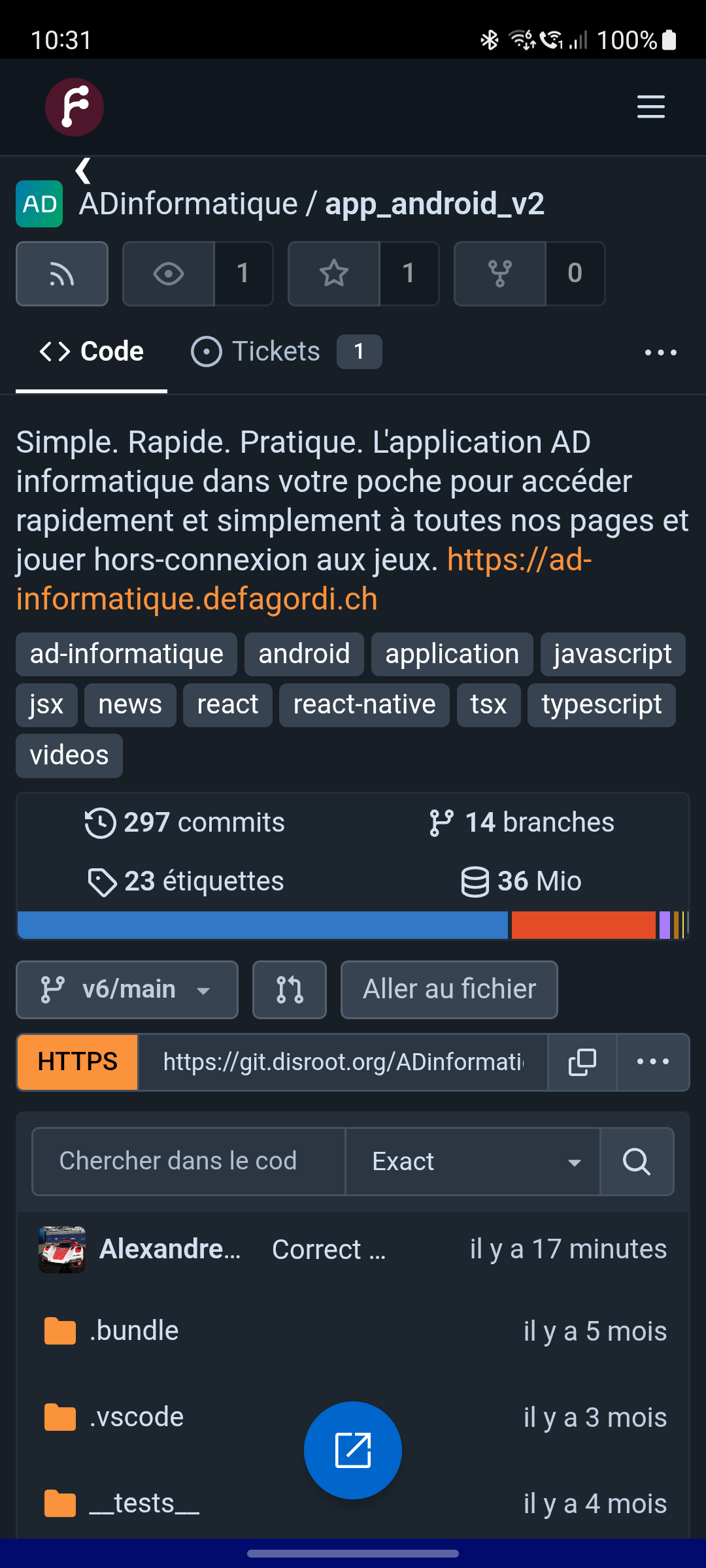Image resolution: width=706 pixels, height=1568 pixels.
Task: View the 297 commits history
Action: 185,823
